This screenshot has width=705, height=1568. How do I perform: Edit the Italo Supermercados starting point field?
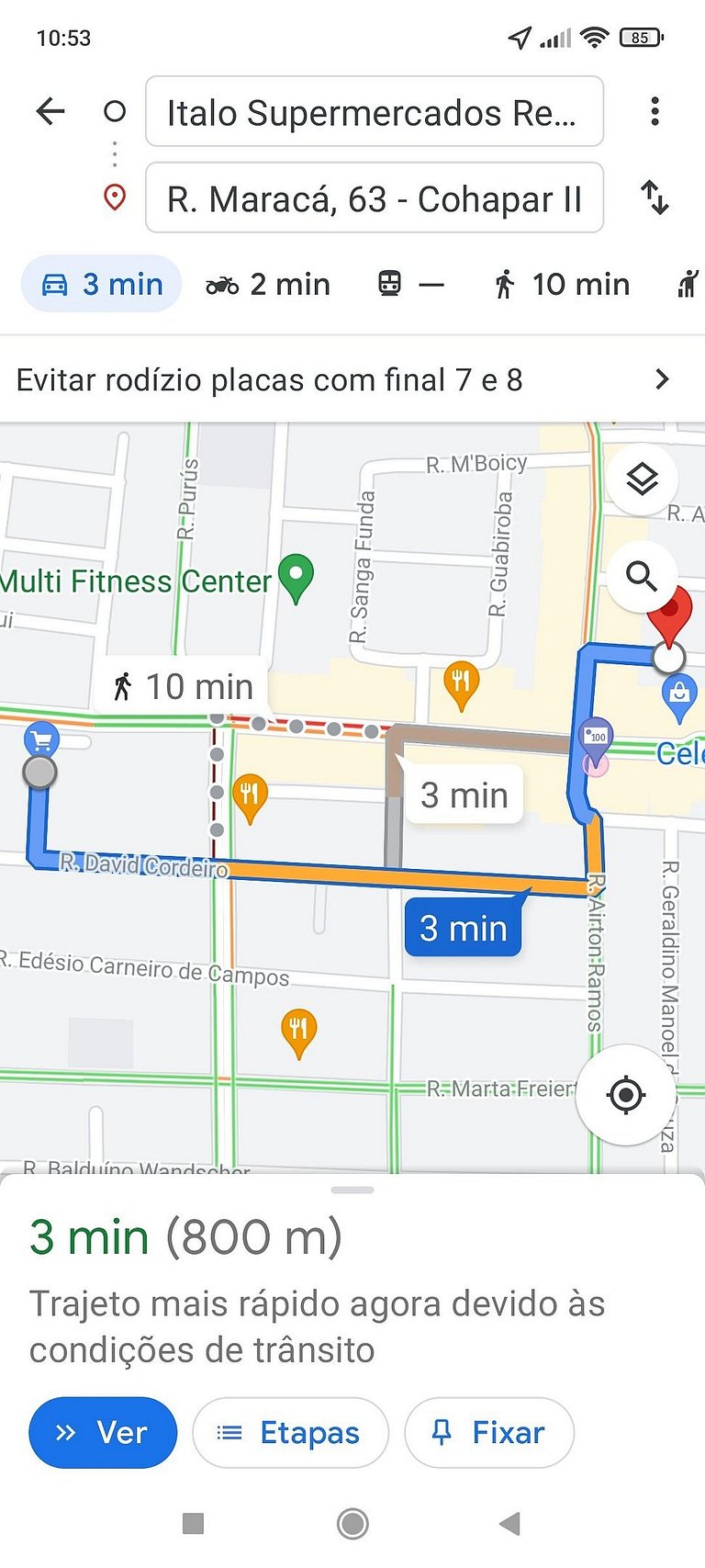pos(374,112)
